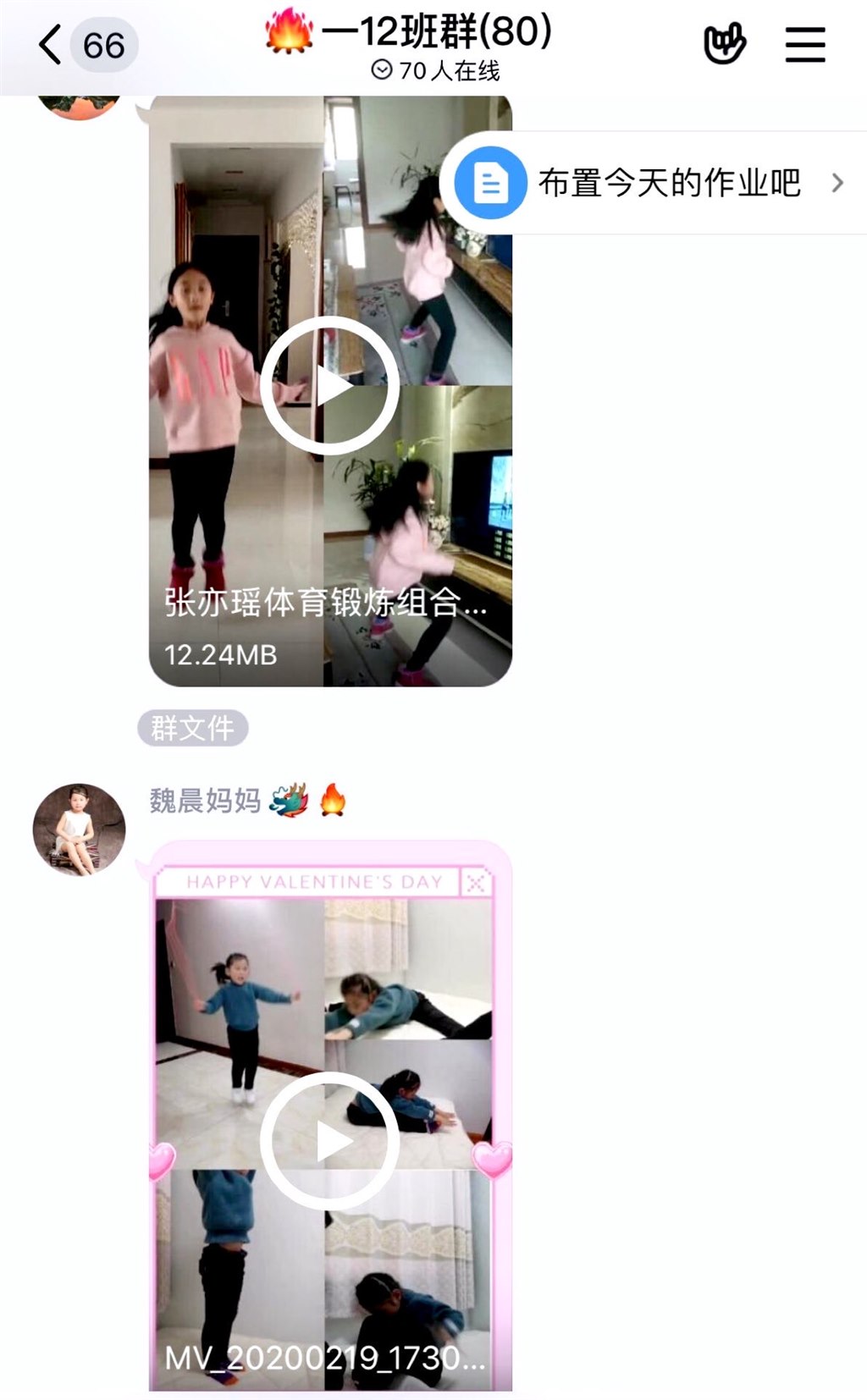Open the group menu
This screenshot has height=1400, width=867.
(x=804, y=45)
